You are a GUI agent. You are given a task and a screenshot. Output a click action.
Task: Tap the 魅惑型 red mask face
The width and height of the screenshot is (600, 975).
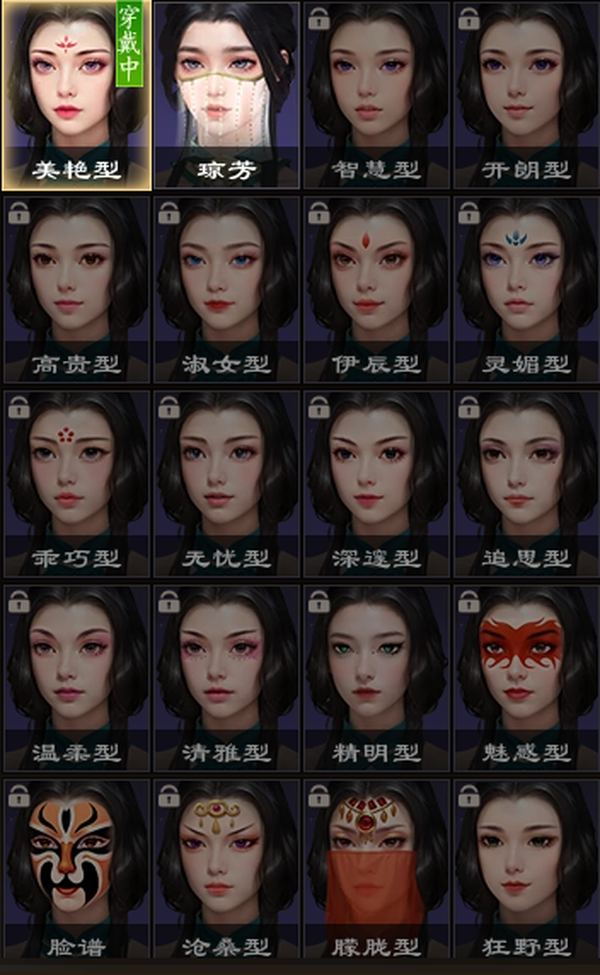click(x=526, y=678)
